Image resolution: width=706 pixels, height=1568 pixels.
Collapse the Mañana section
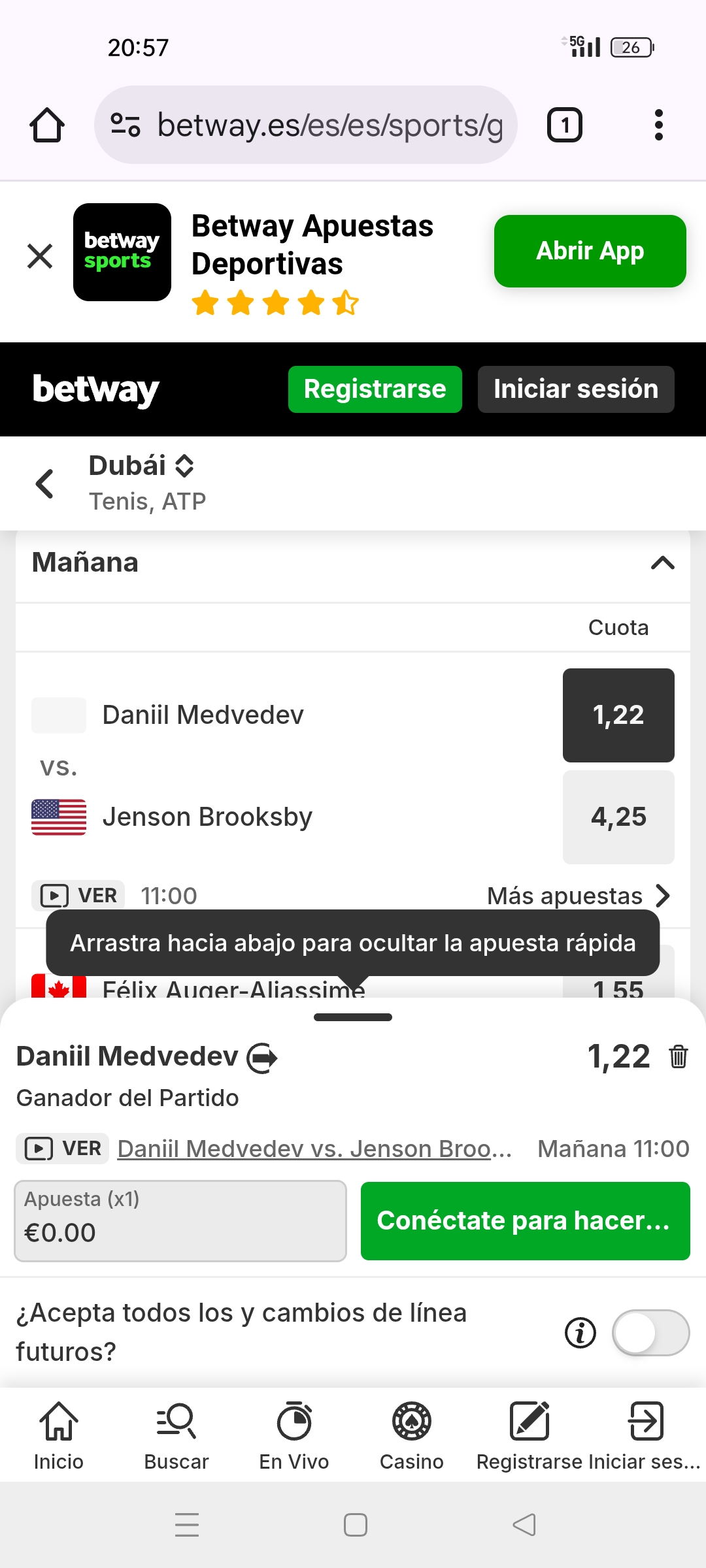pyautogui.click(x=662, y=563)
